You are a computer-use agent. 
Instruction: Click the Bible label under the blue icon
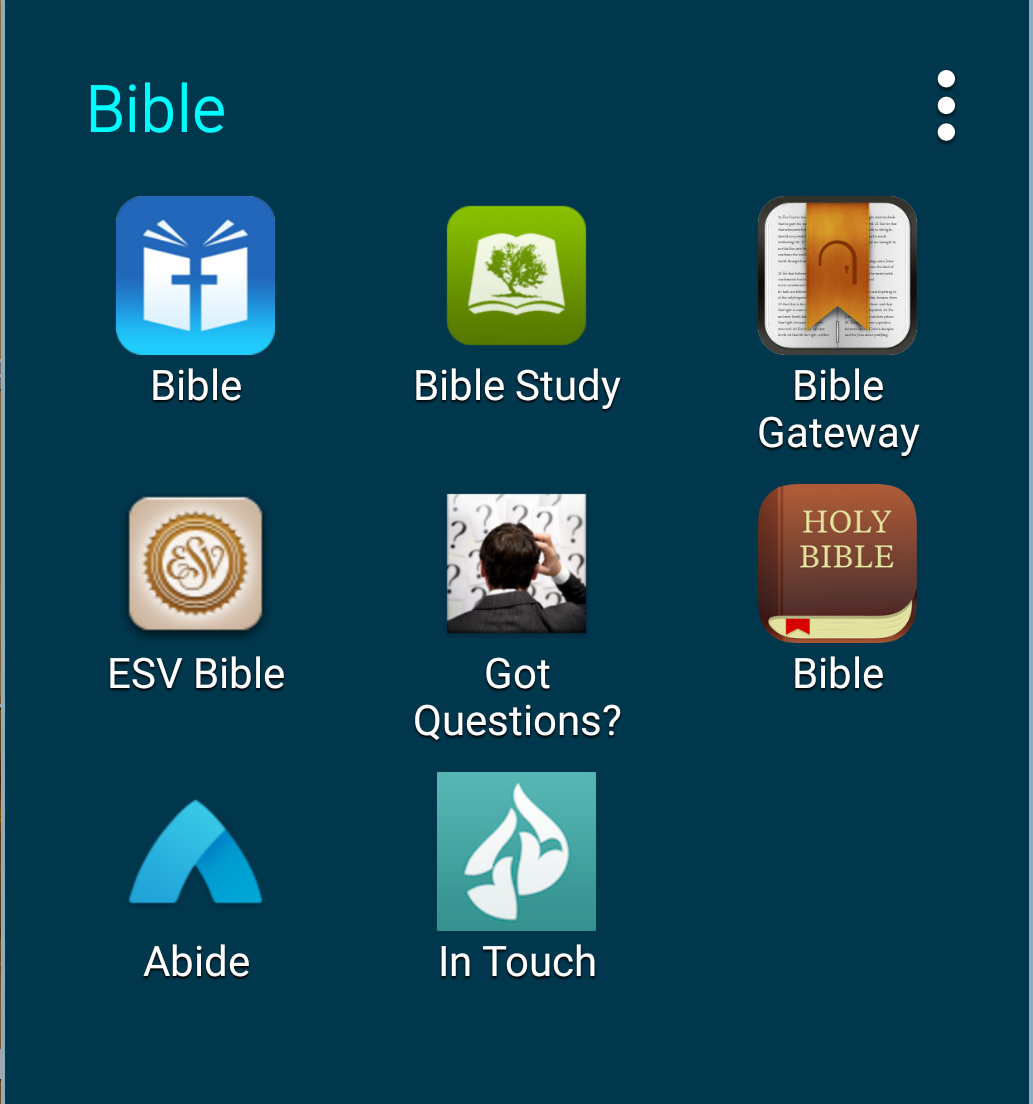coord(195,386)
